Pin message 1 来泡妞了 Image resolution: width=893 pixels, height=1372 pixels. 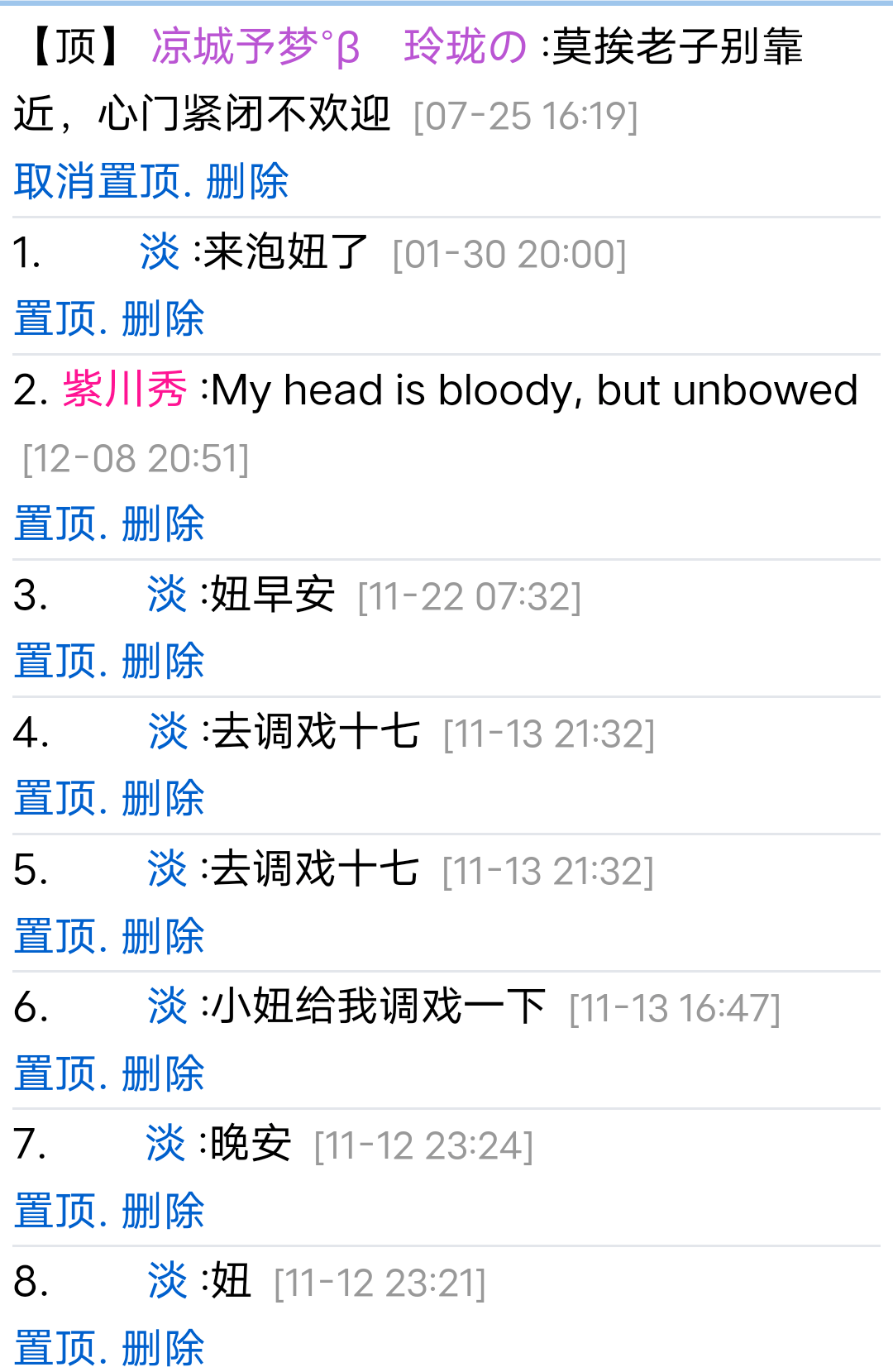[x=55, y=319]
